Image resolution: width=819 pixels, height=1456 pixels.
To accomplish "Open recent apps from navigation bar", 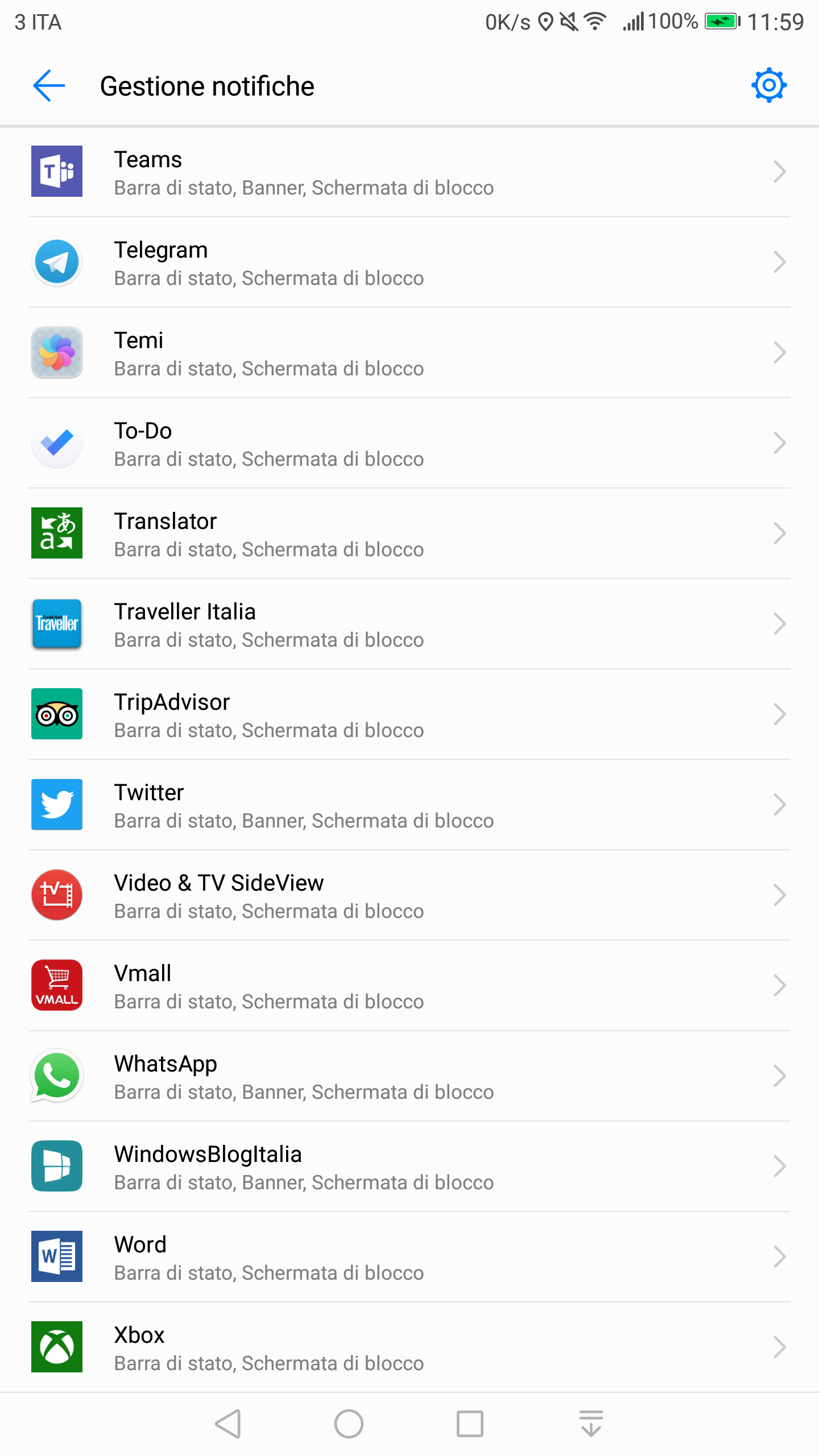I will [470, 1424].
